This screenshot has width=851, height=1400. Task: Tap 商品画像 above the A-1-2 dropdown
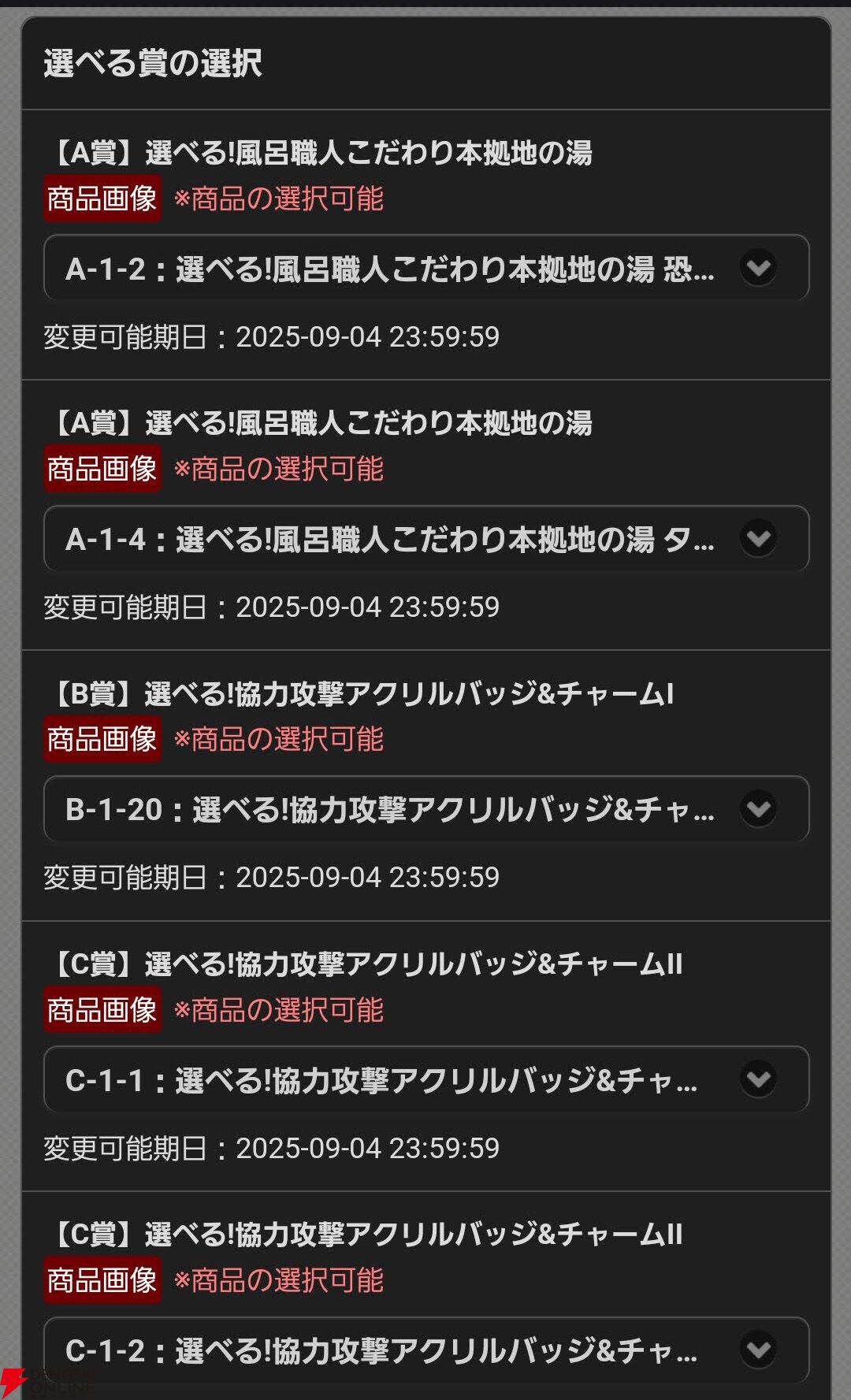(x=102, y=199)
